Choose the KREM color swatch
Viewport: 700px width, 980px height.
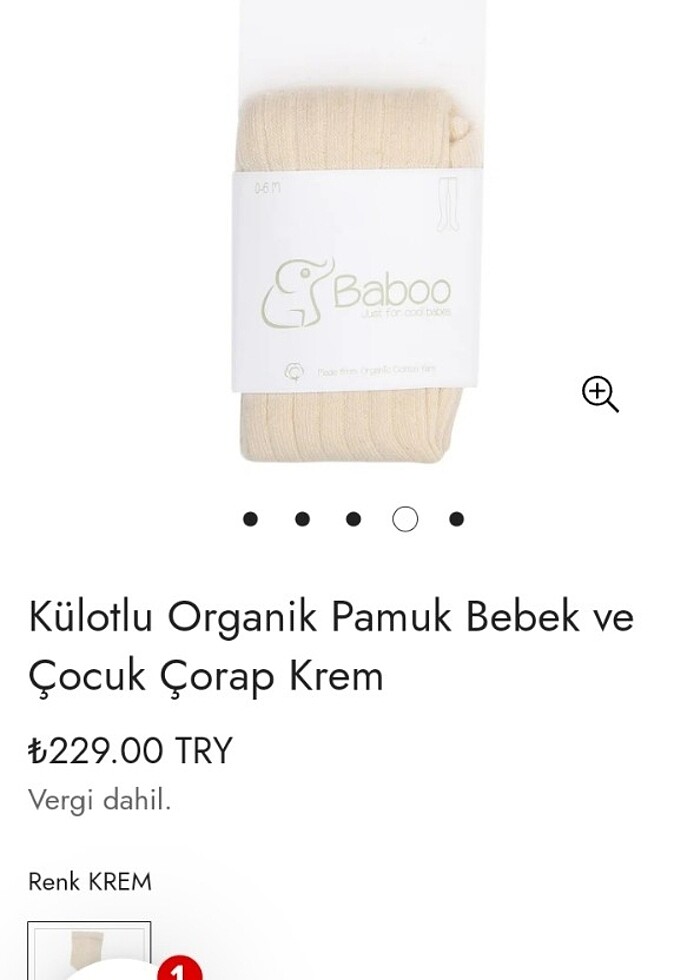[x=88, y=951]
